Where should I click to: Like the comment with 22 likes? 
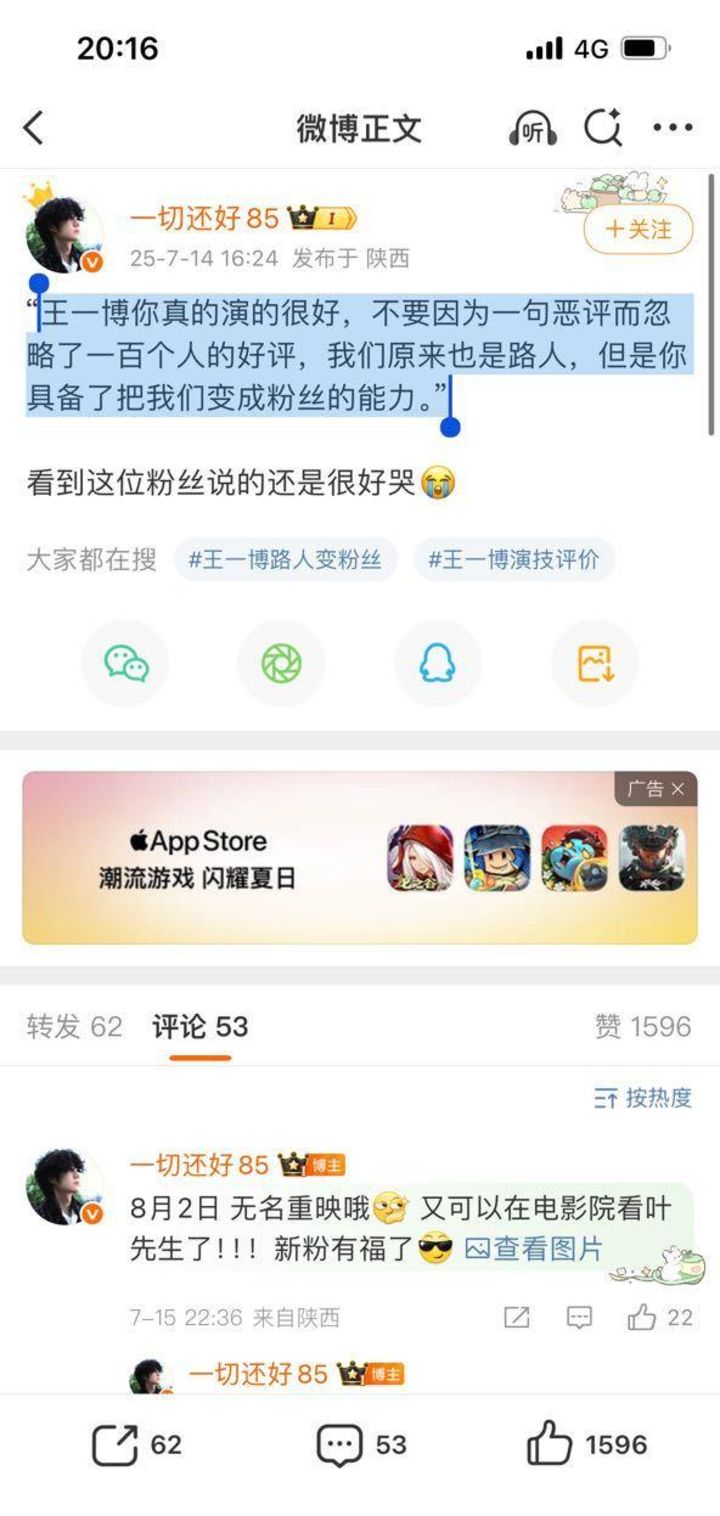642,1317
